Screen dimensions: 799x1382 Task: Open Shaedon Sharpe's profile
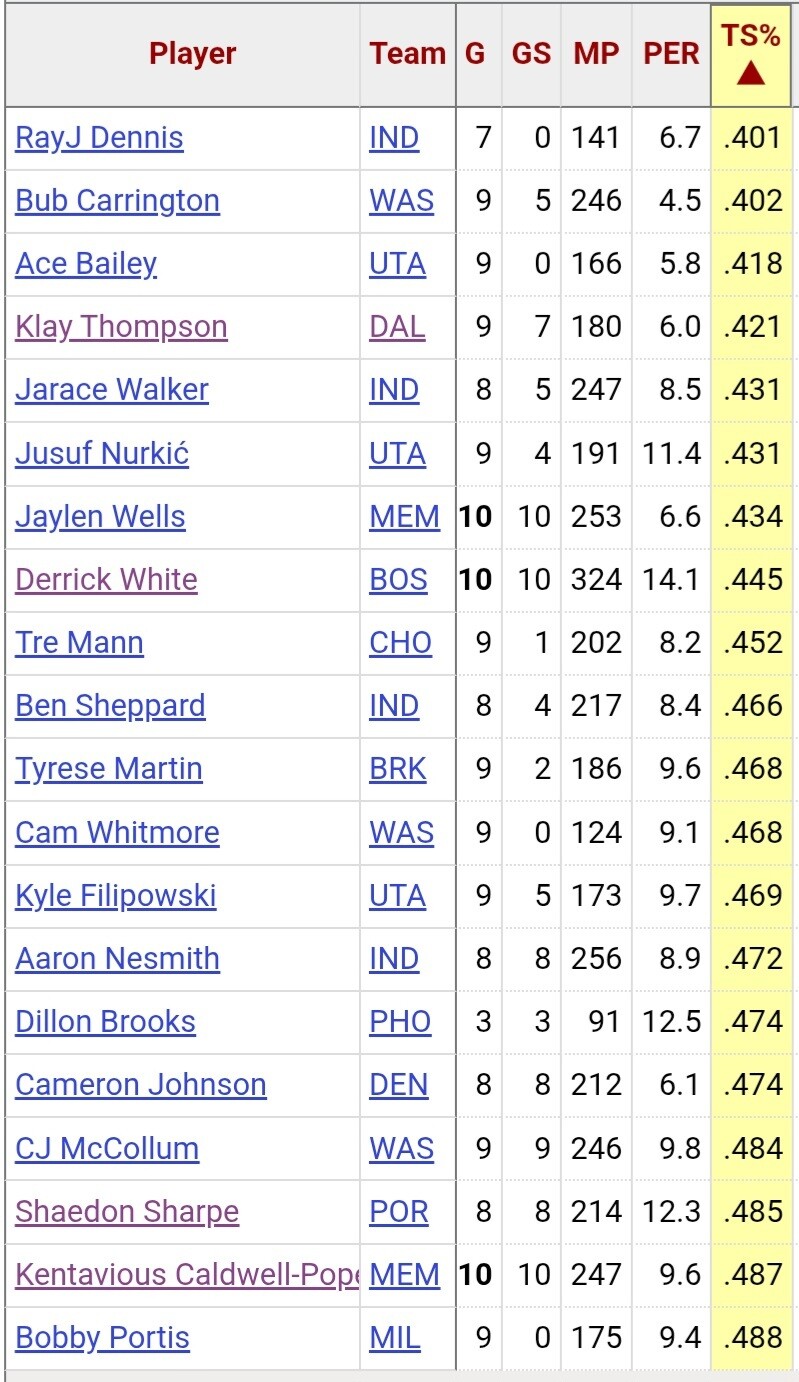127,1211
